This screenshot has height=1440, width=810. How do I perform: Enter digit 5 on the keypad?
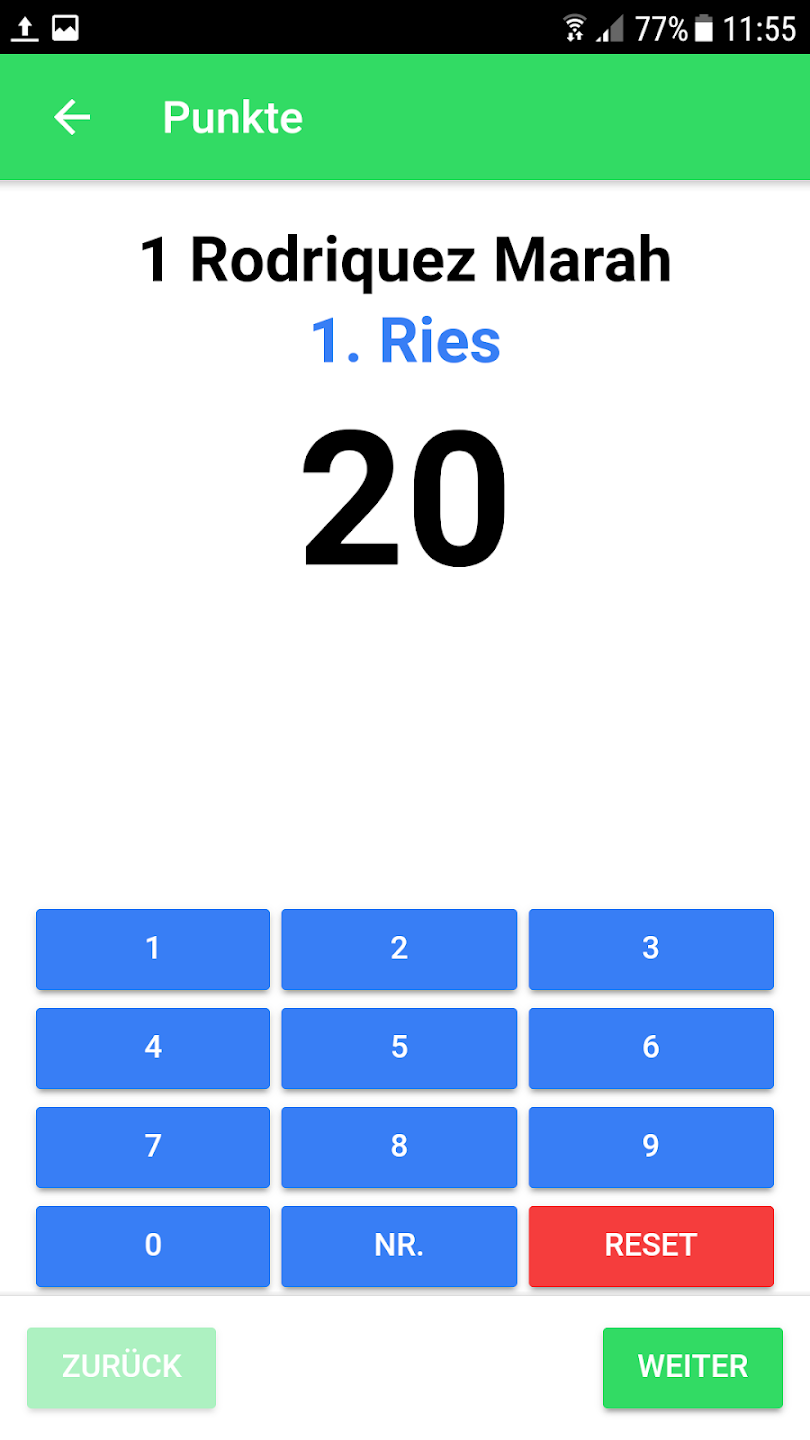399,1048
